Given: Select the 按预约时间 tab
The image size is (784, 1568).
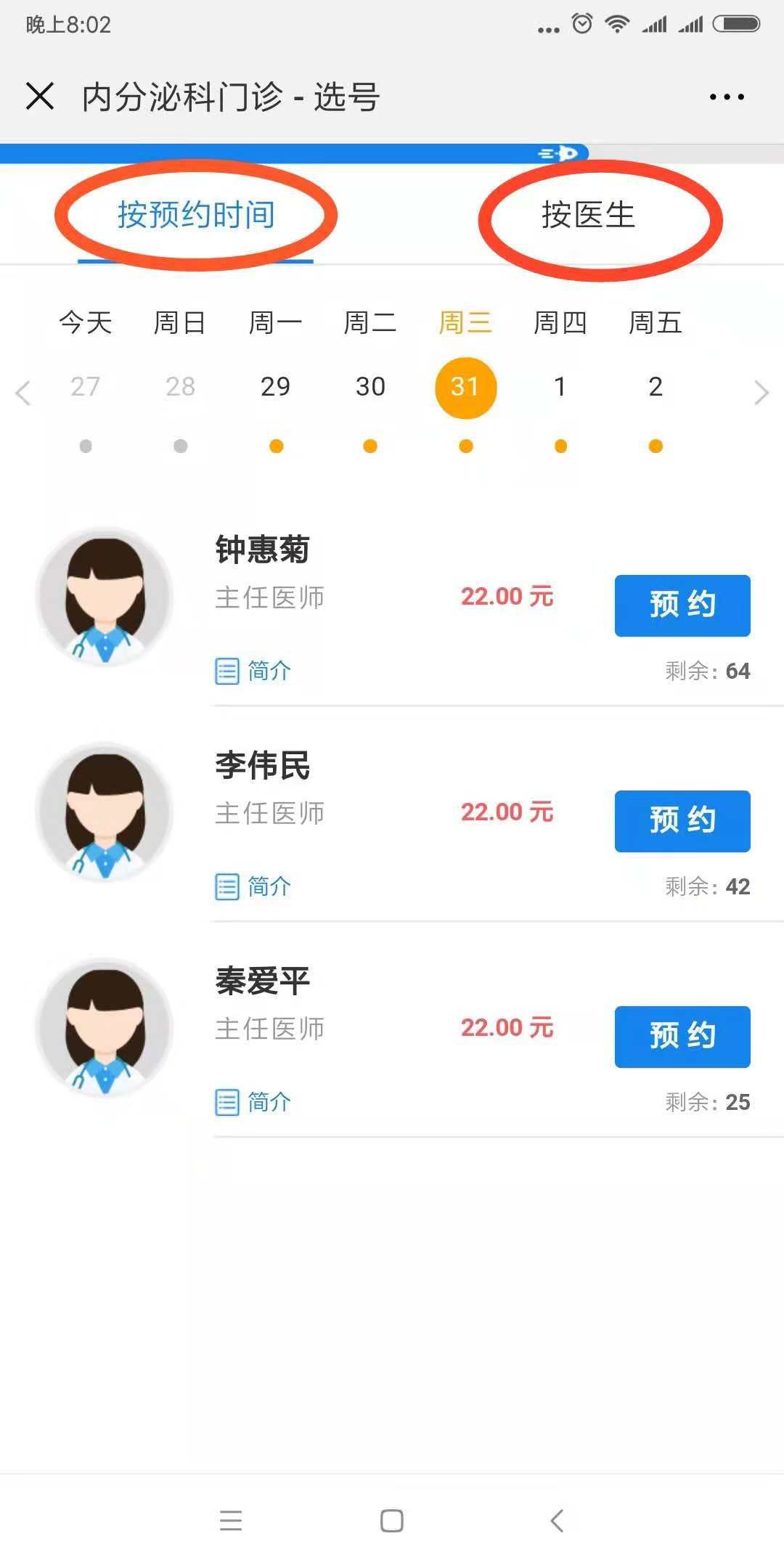Looking at the screenshot, I should [x=196, y=215].
